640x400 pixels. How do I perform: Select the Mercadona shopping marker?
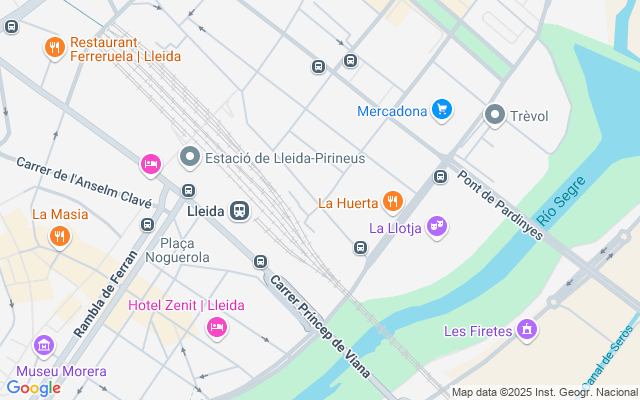443,110
